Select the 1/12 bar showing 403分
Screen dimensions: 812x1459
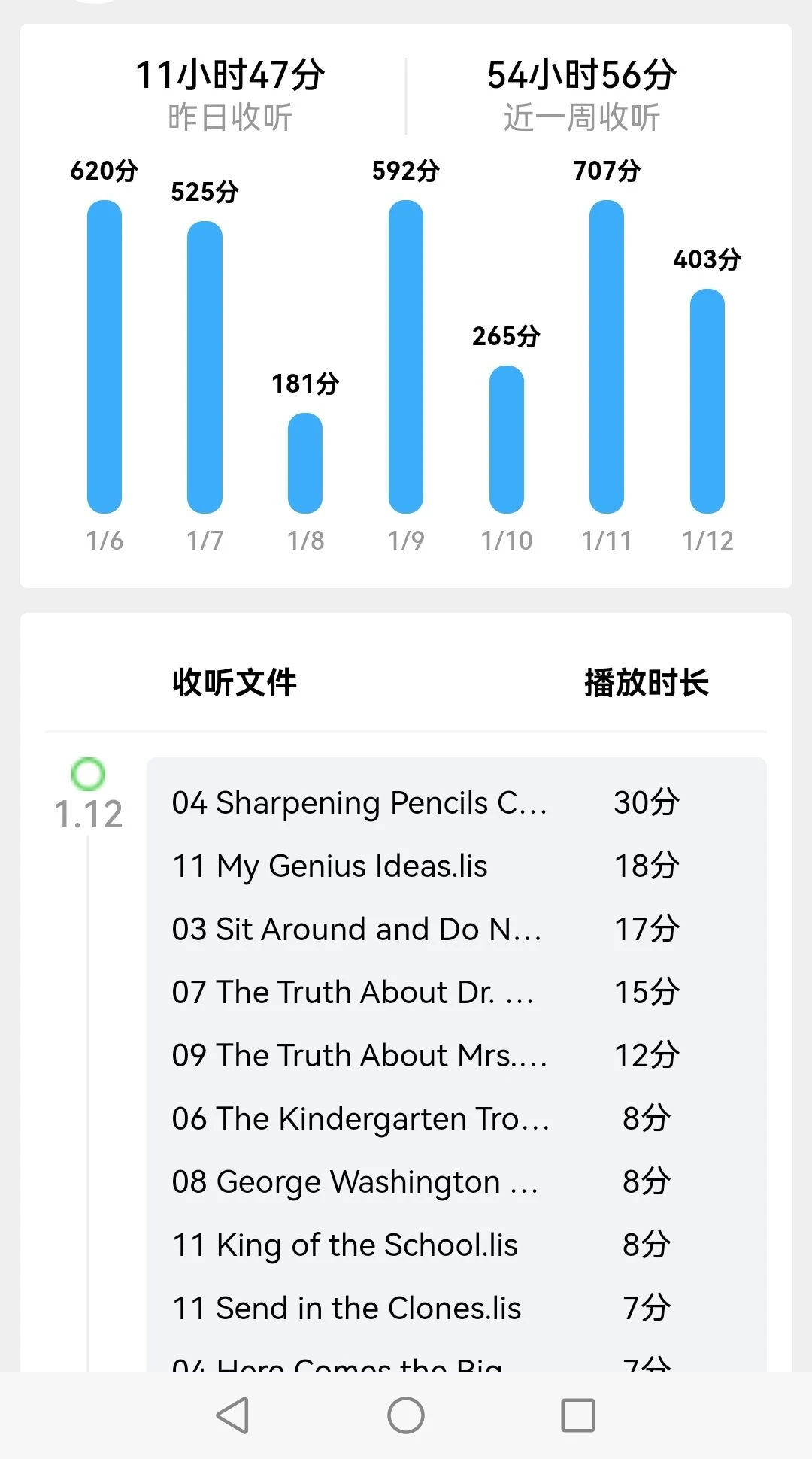point(707,402)
